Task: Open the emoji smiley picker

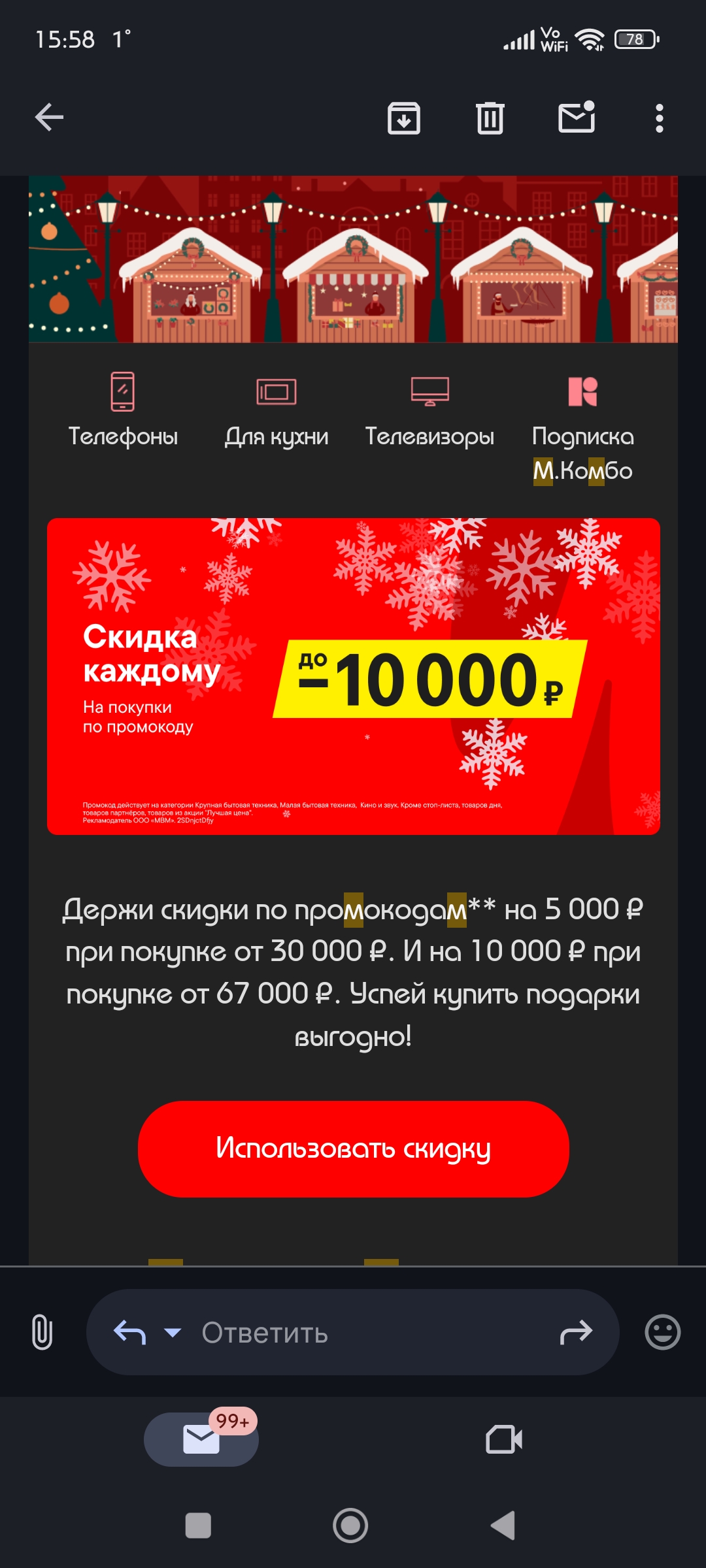Action: (662, 1331)
